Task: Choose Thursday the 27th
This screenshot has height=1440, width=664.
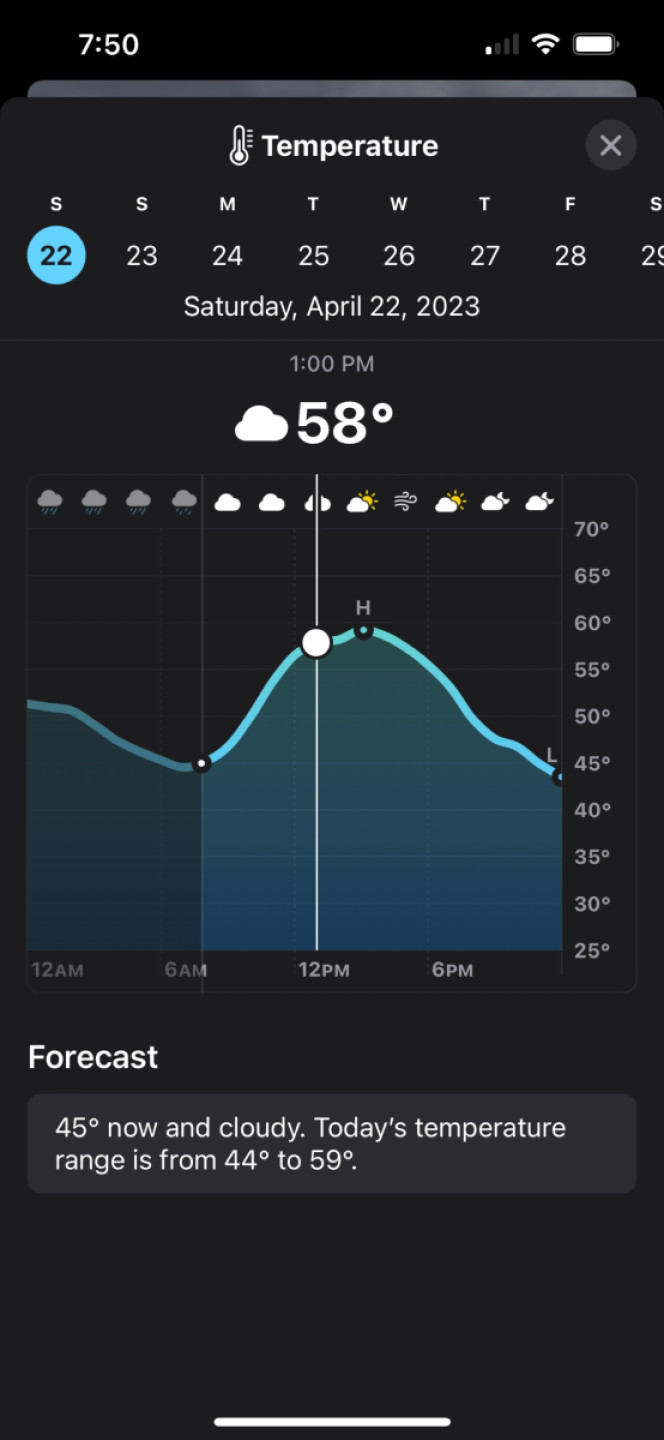Action: point(485,255)
